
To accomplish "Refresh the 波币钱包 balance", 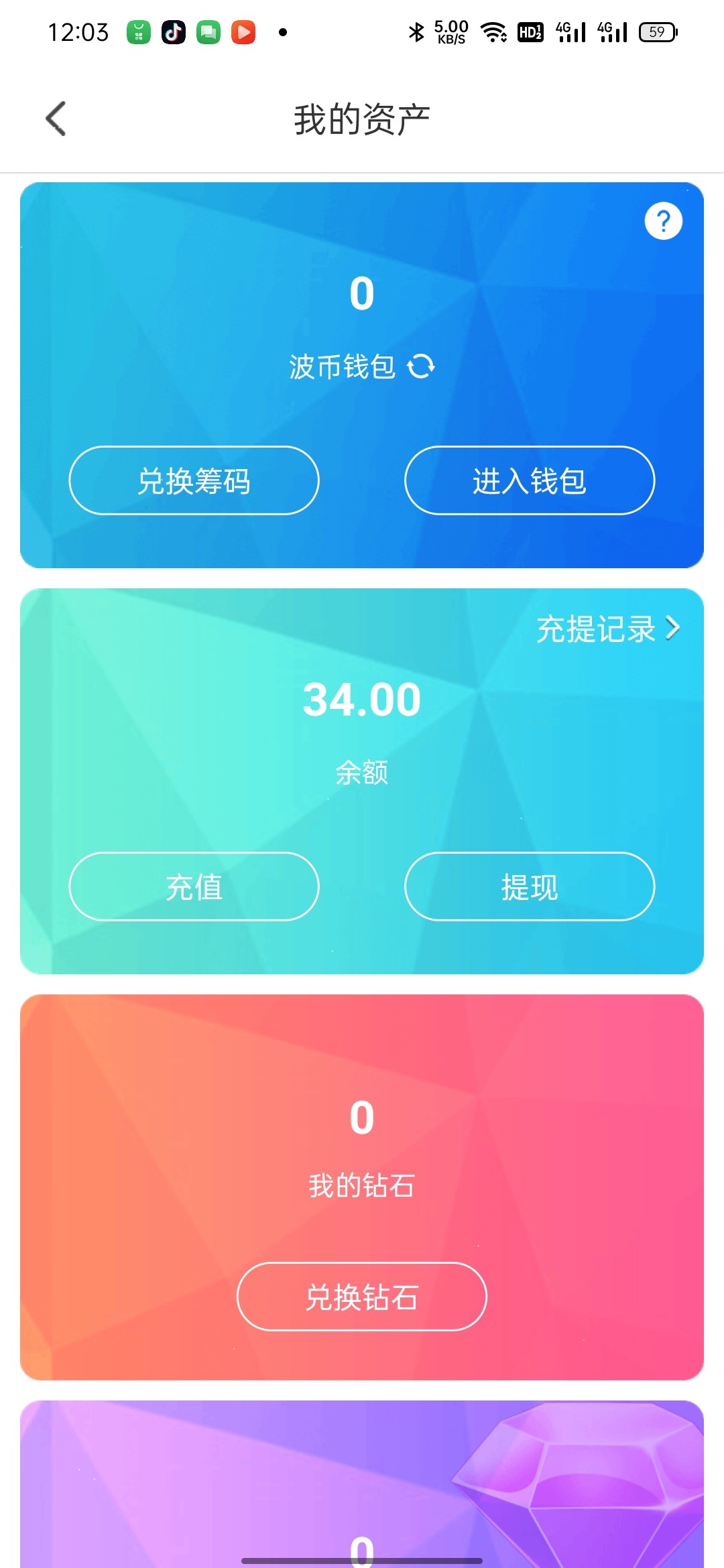I will click(421, 367).
